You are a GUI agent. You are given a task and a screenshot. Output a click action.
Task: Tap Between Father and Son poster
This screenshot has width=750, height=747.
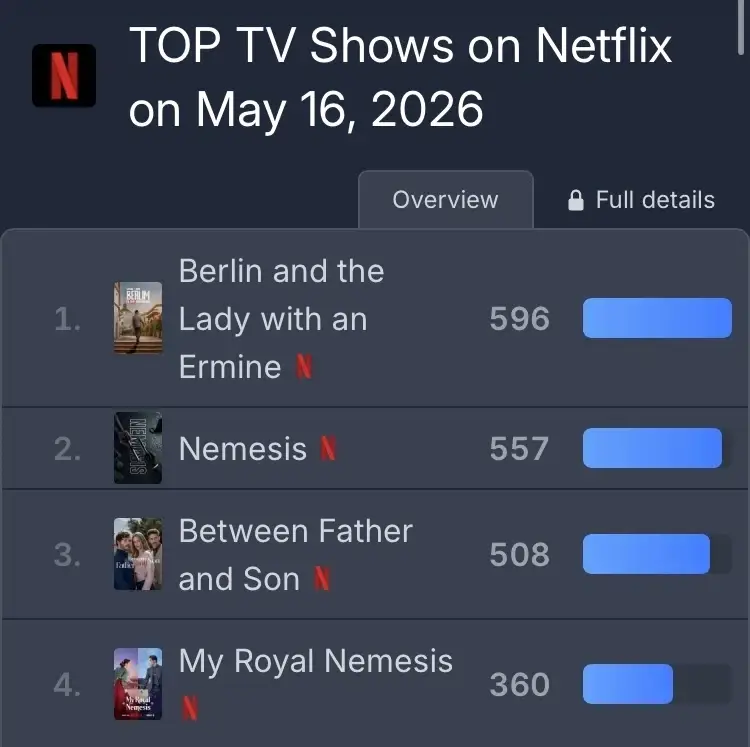tap(138, 554)
